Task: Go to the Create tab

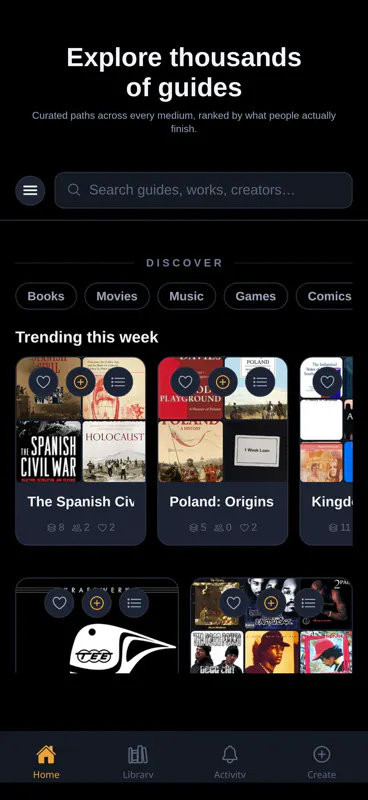Action: 322,761
